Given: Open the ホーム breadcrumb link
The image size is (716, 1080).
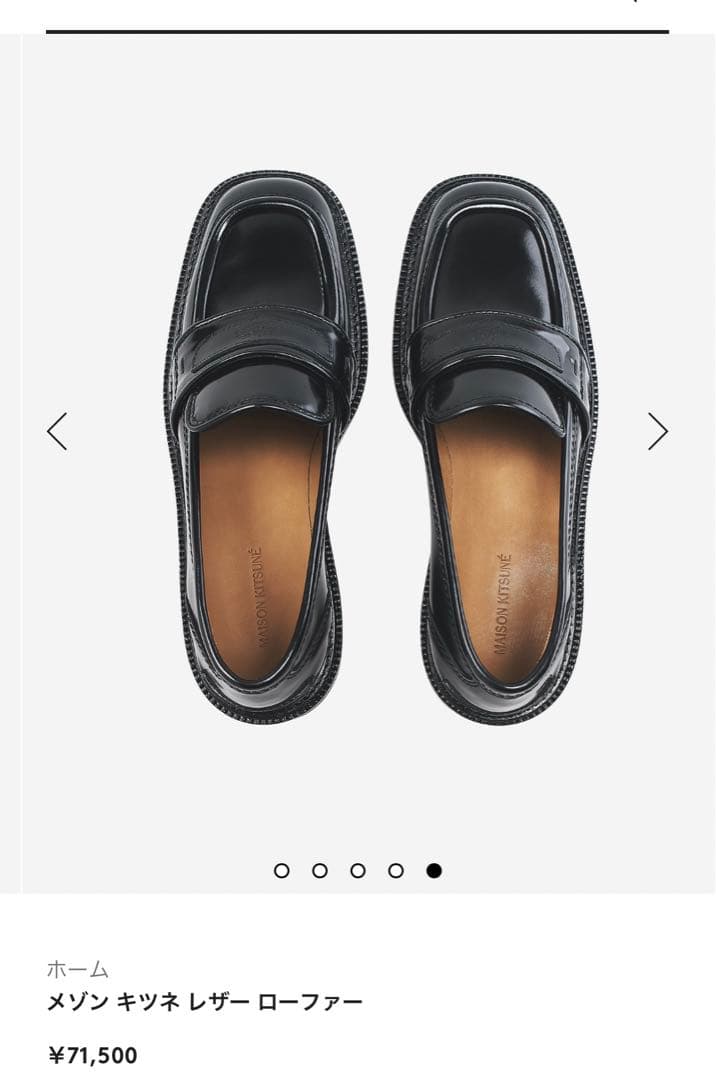Looking at the screenshot, I should pos(77,968).
